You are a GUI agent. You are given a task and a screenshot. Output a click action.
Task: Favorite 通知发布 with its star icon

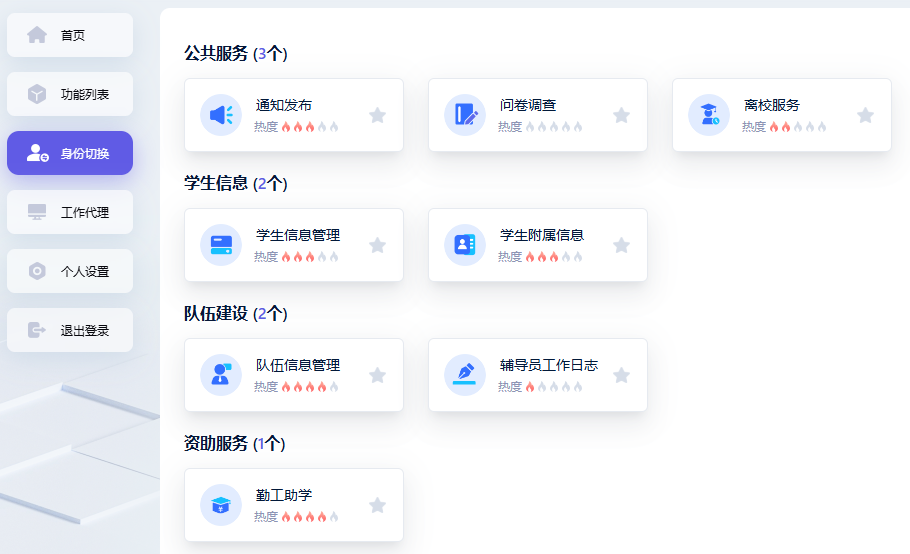[x=377, y=115]
